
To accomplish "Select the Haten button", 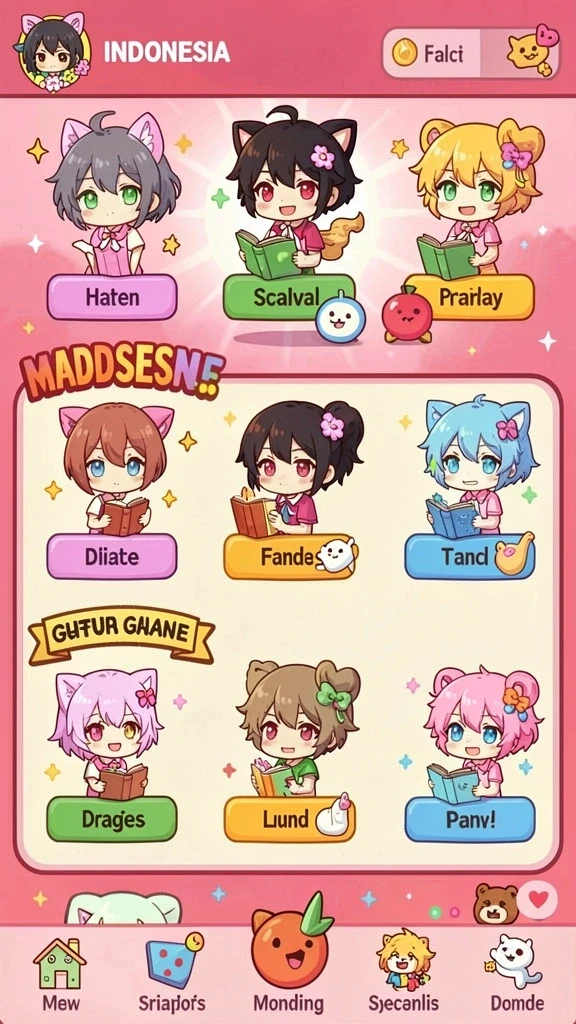I will (x=112, y=297).
